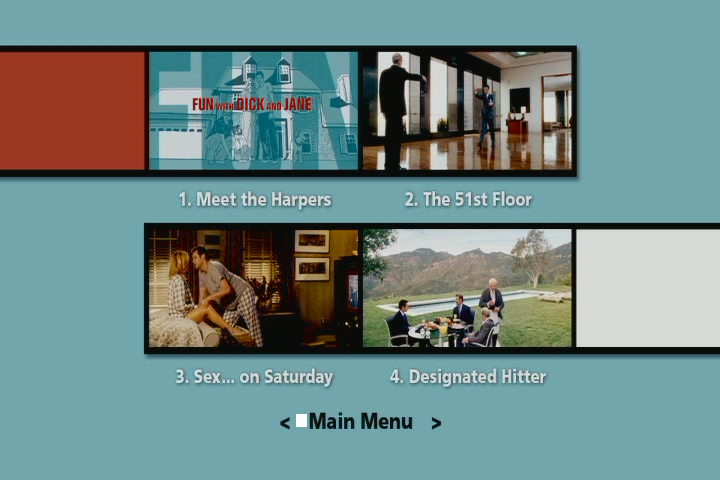The height and width of the screenshot is (480, 720).
Task: Go to next scenes page arrow
Action: [436, 423]
